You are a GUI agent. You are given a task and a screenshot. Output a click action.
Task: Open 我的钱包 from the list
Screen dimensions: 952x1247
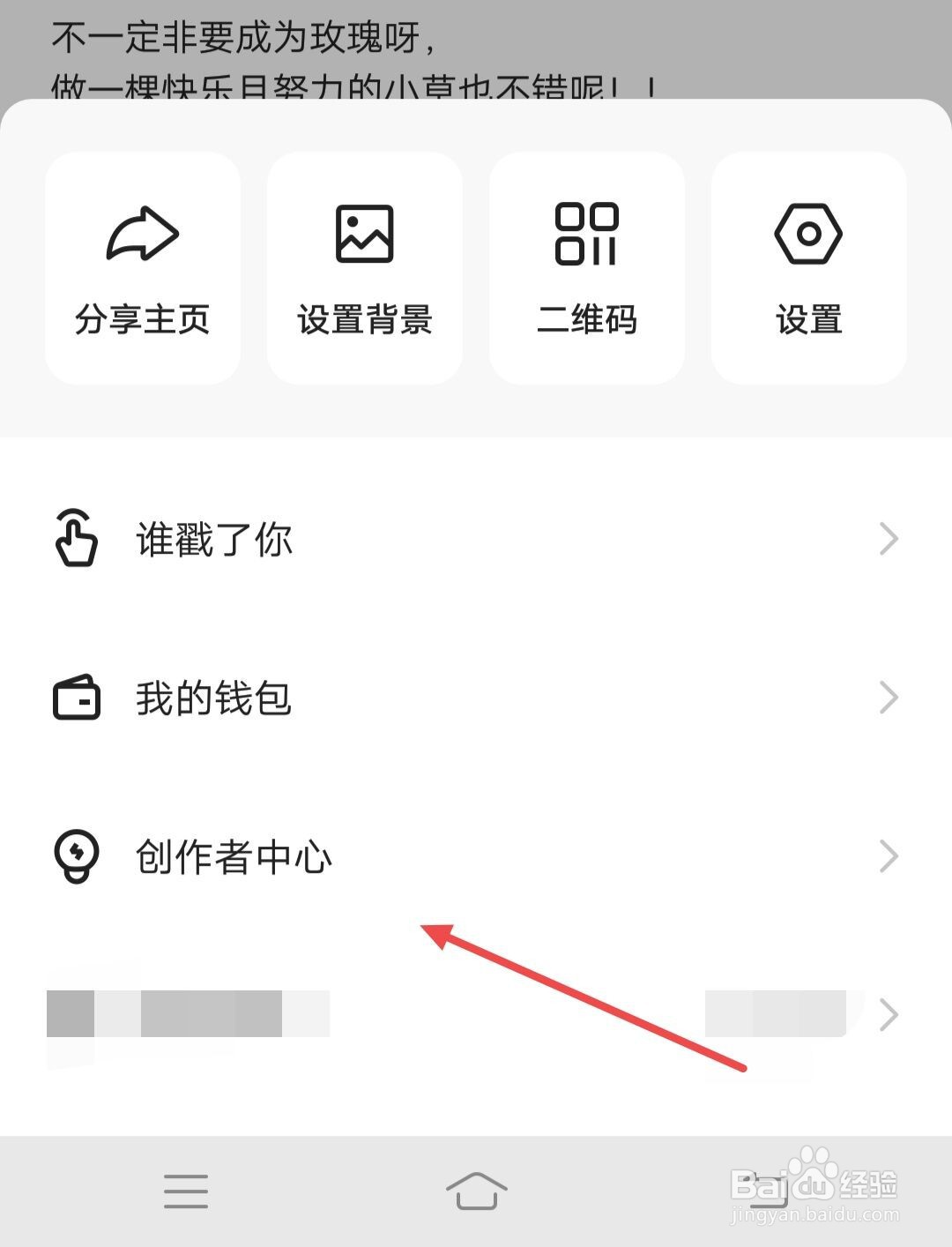click(x=214, y=698)
